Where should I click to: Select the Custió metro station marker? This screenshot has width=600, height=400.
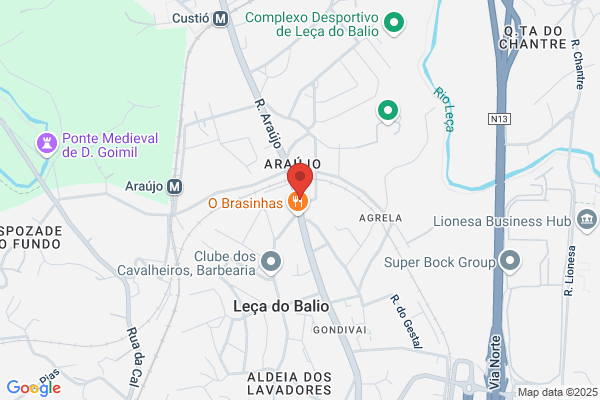point(220,18)
